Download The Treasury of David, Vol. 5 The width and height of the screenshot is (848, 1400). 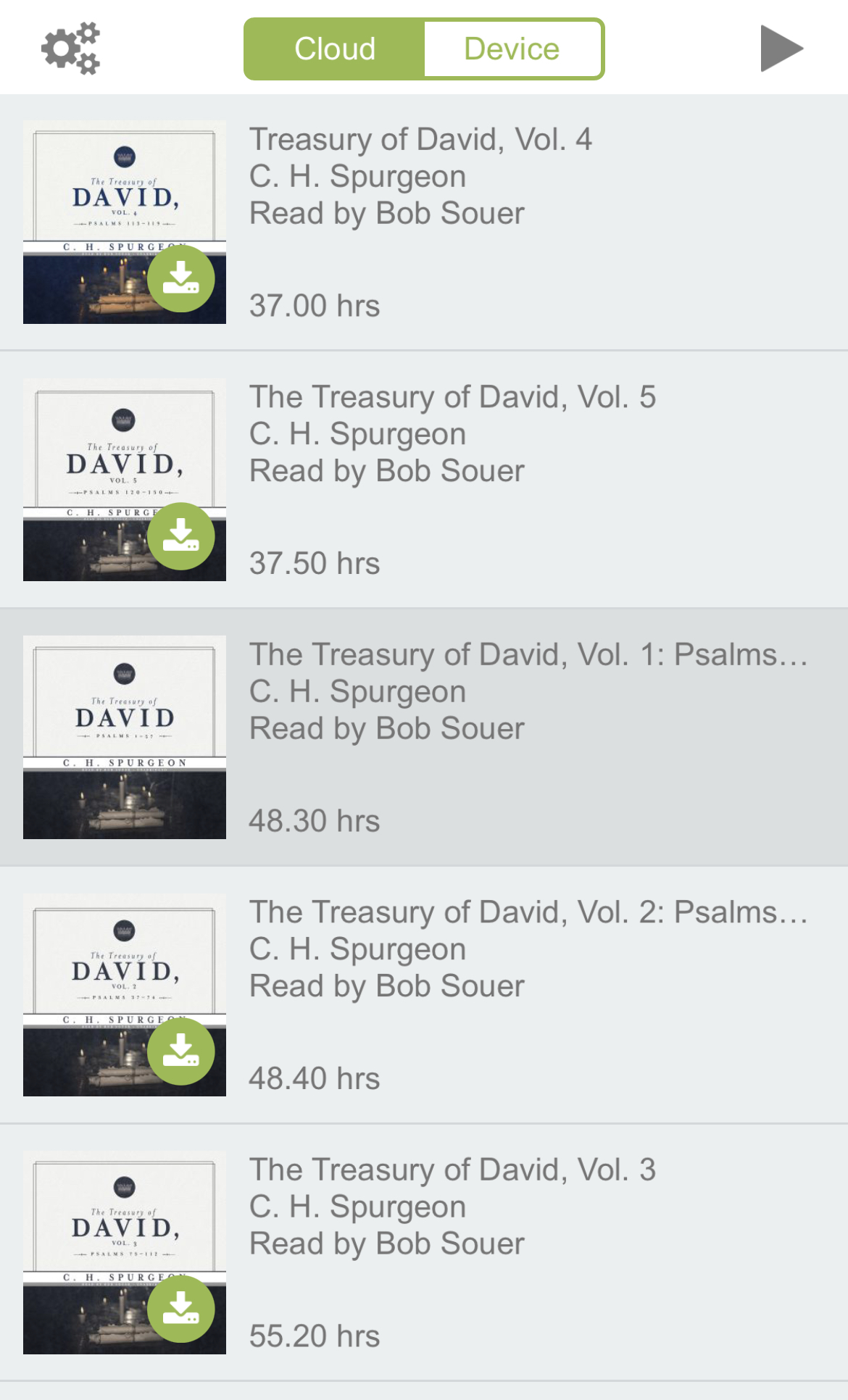click(x=180, y=536)
